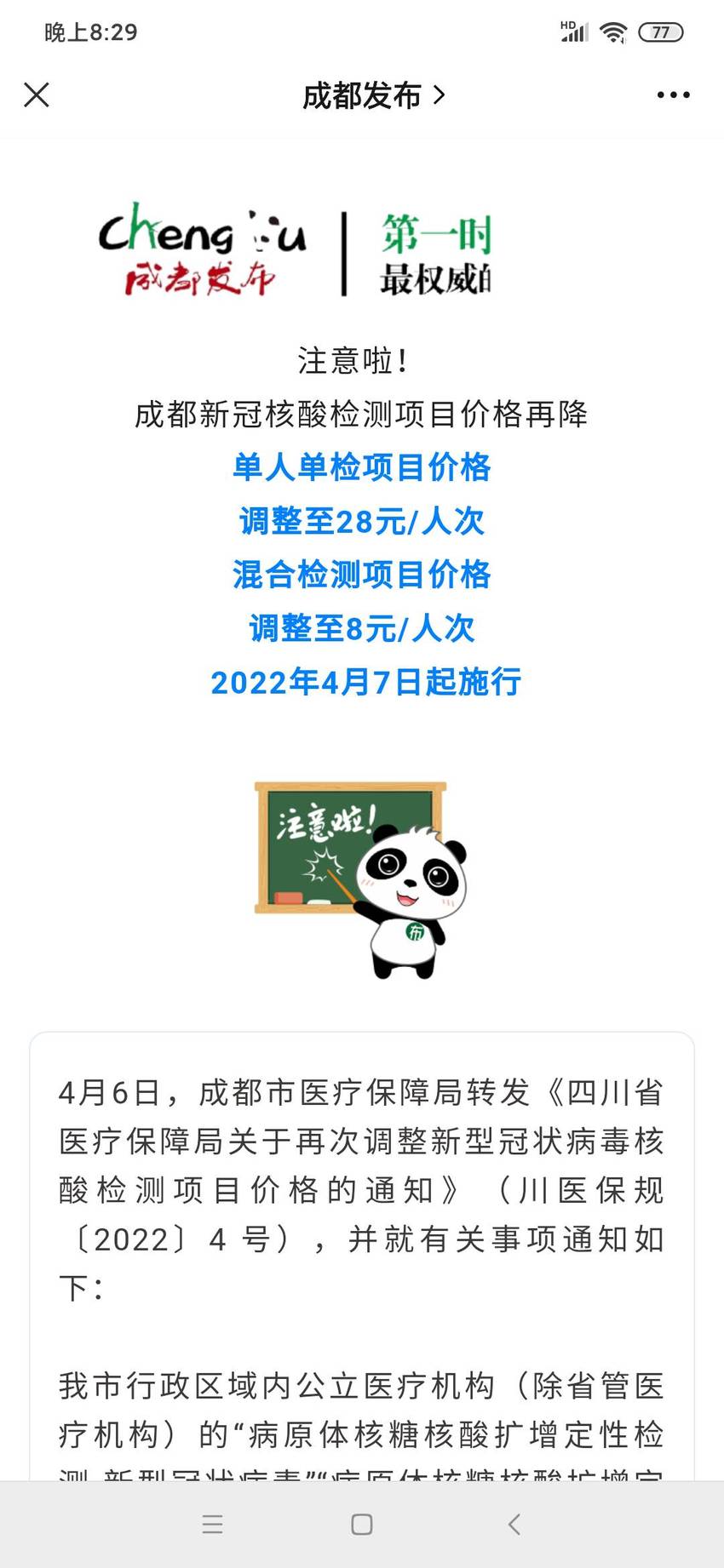Tap the system back button
Viewport: 724px width, 1568px height.
coord(514,1524)
